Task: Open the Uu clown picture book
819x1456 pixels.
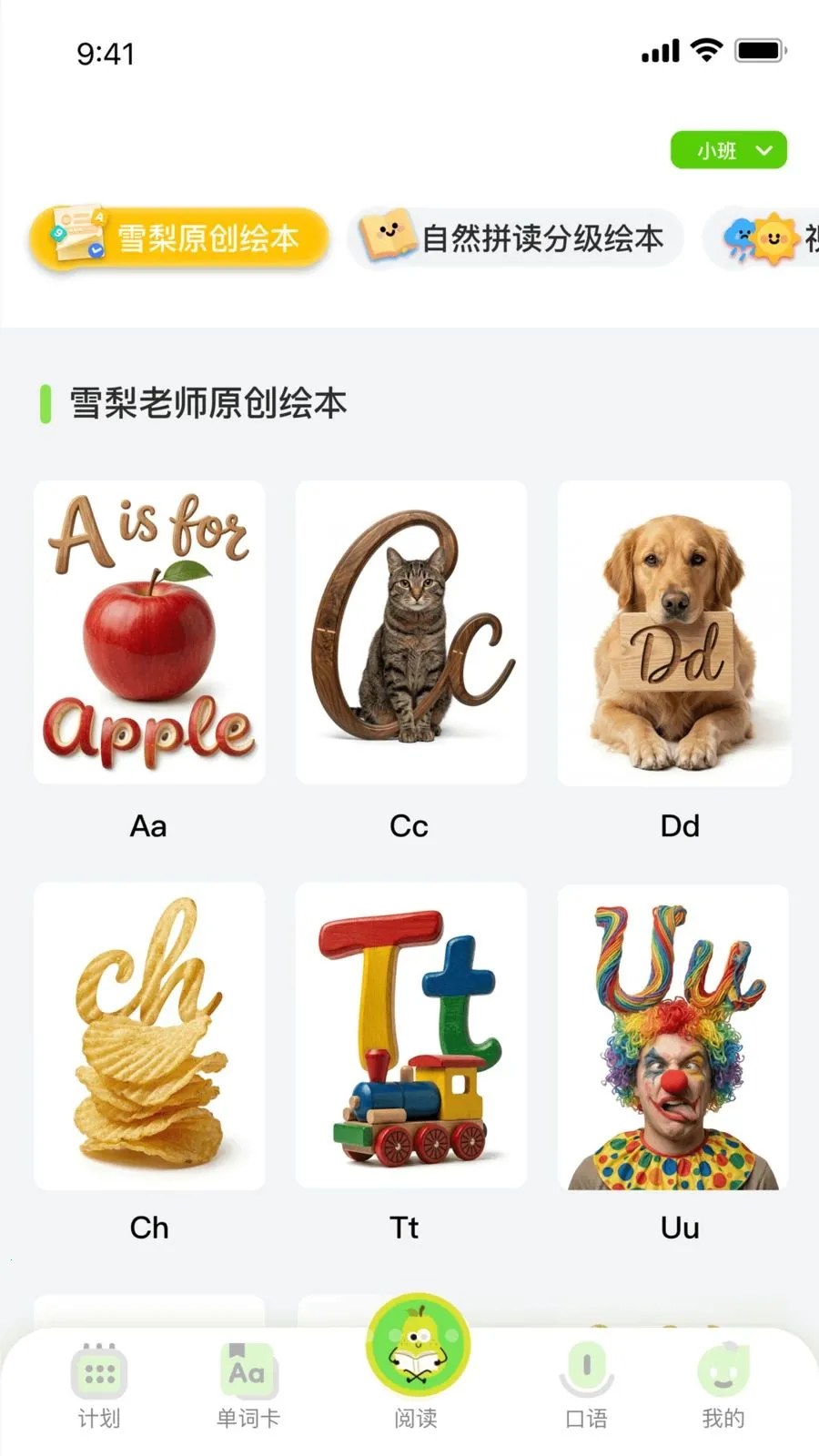Action: pos(673,1035)
